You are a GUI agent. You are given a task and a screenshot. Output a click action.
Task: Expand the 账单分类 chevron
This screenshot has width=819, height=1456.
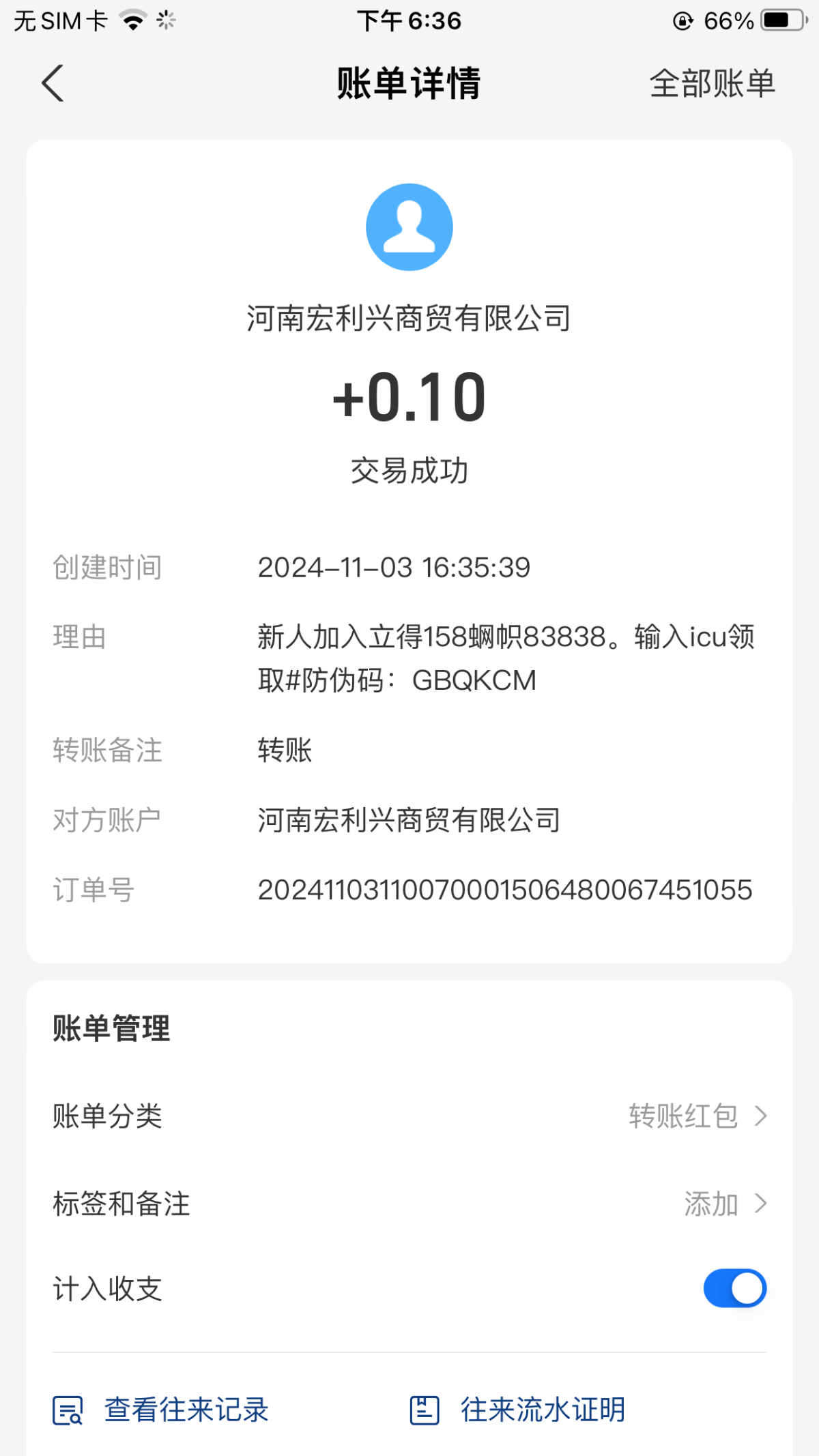coord(762,1116)
